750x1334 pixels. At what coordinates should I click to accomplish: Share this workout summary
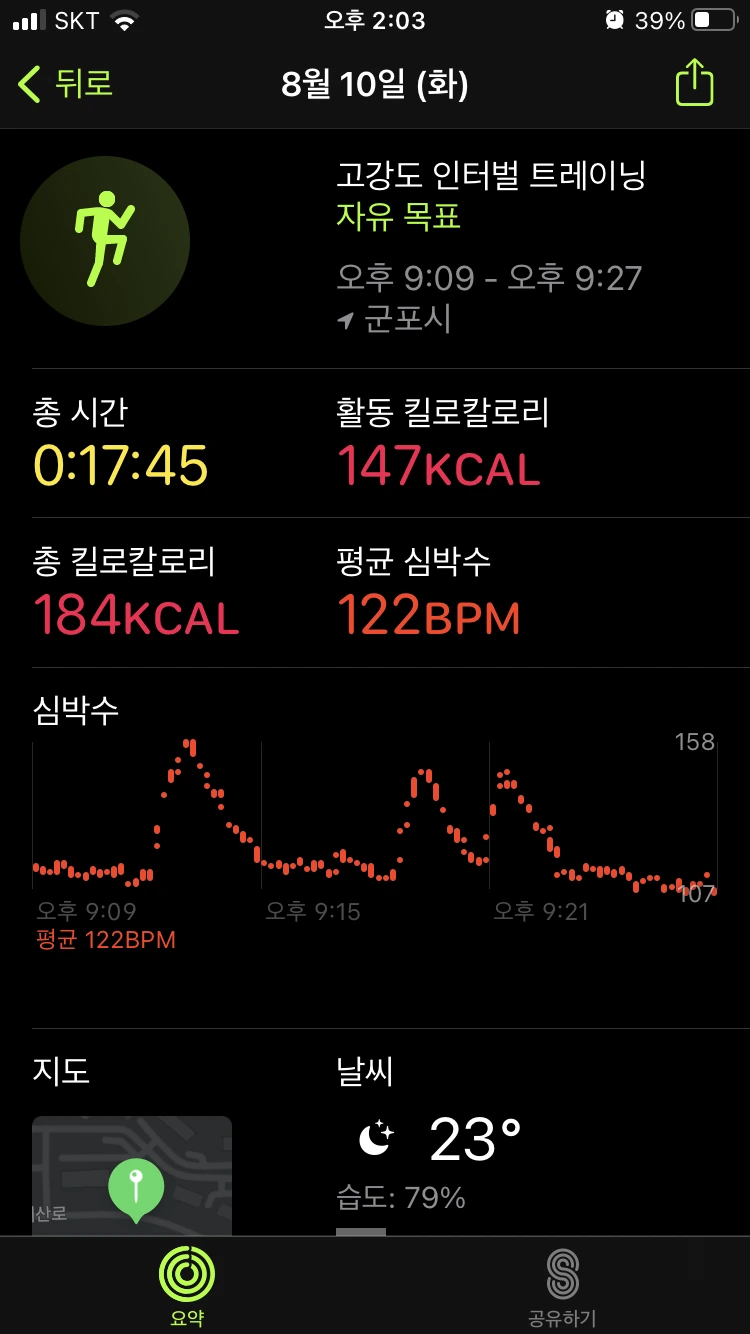pos(694,83)
